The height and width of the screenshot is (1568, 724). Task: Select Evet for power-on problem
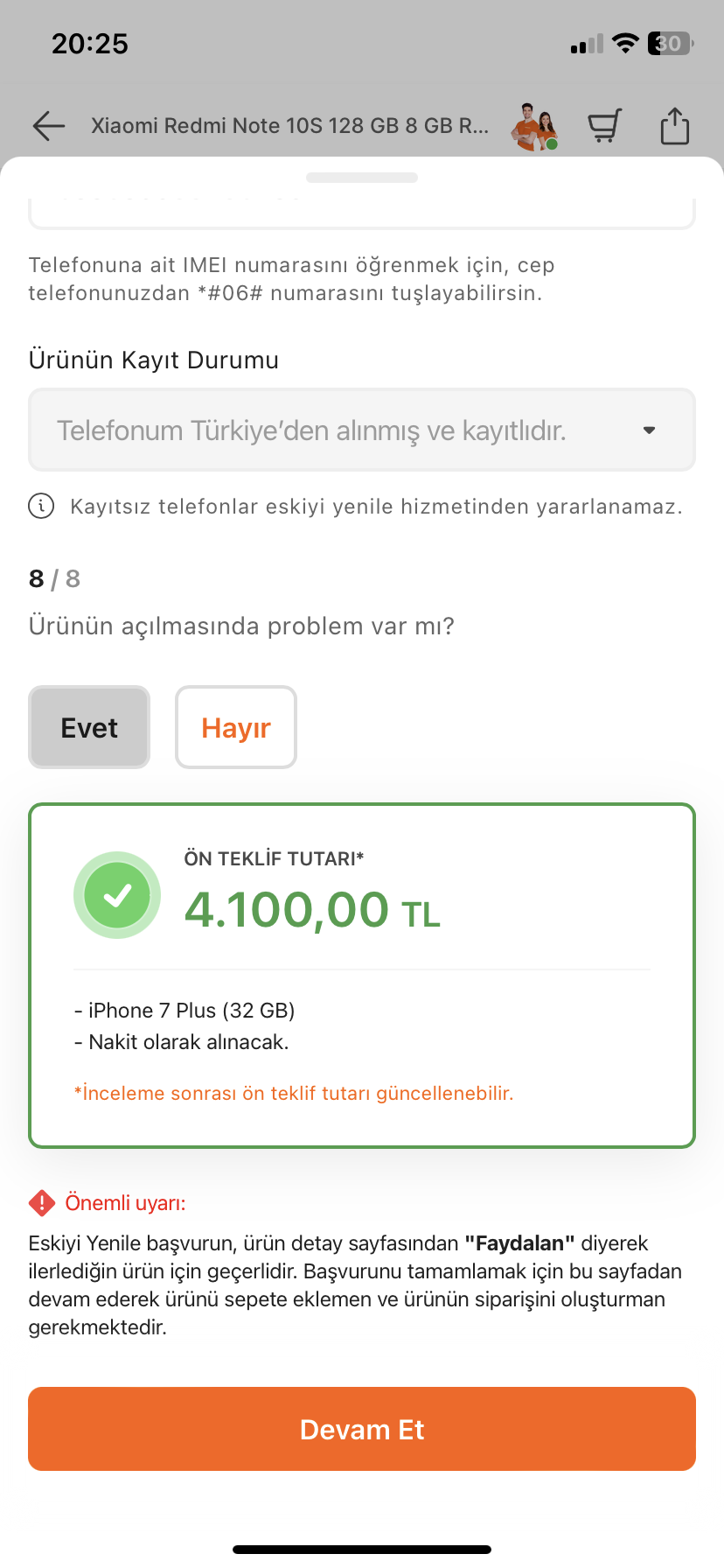coord(89,727)
